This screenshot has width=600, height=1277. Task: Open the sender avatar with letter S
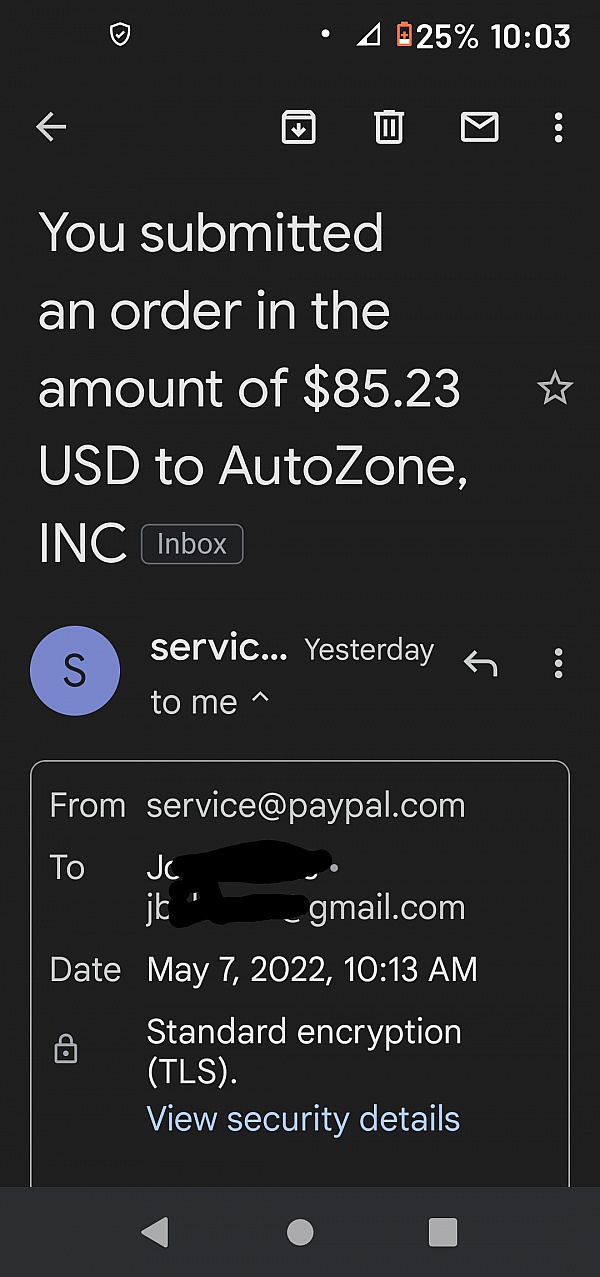[75, 671]
